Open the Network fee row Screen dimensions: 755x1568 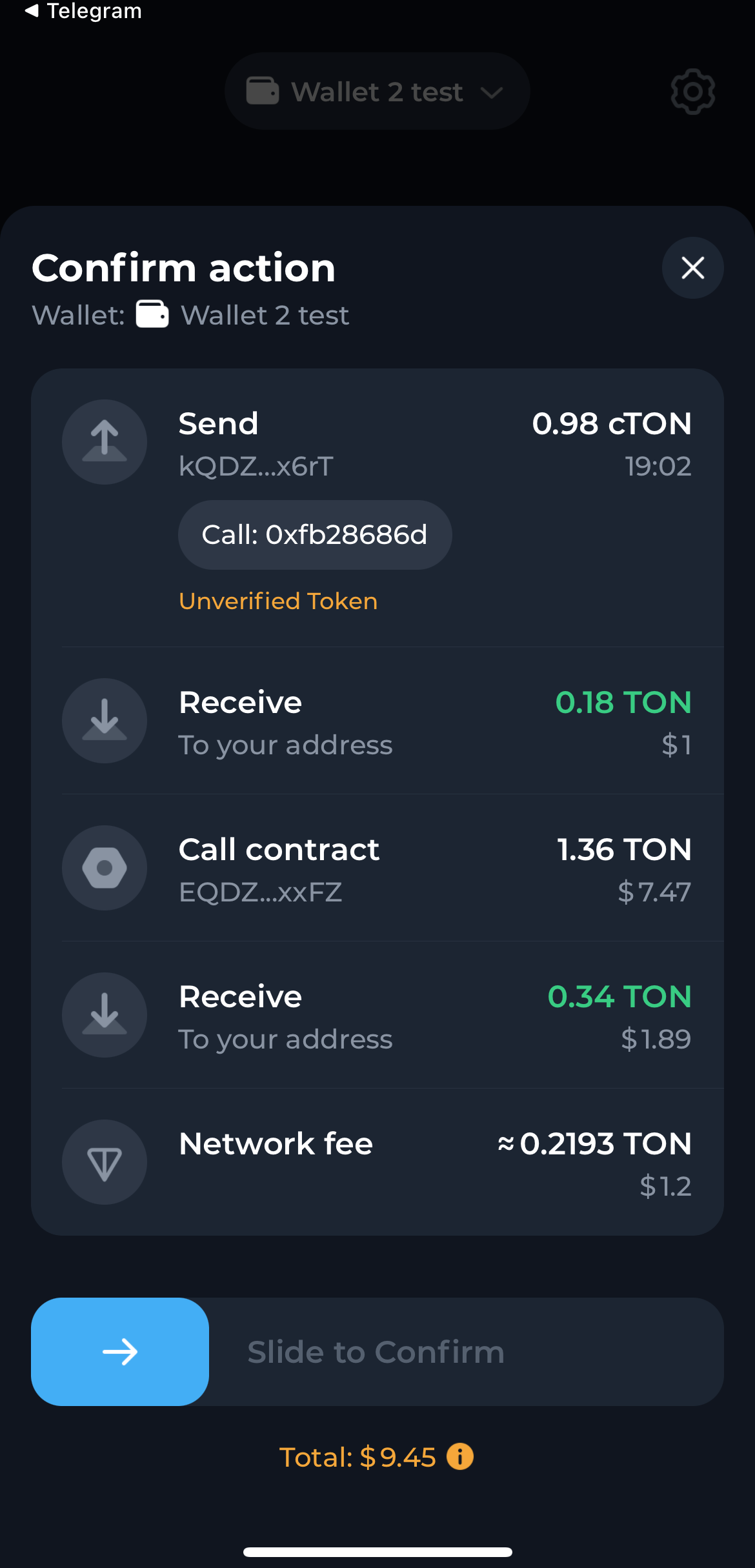click(x=377, y=1162)
